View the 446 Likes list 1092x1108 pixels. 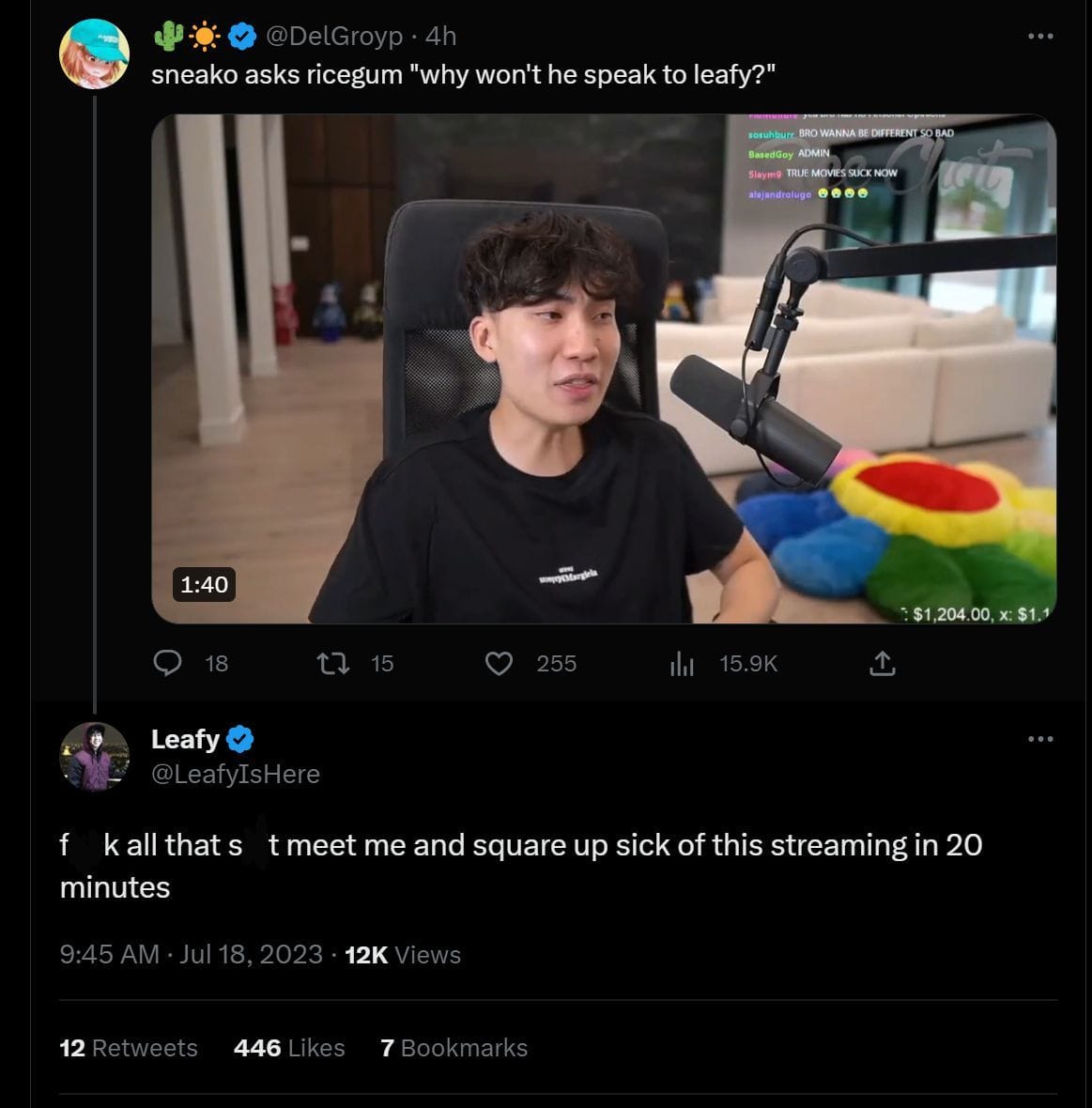289,1047
